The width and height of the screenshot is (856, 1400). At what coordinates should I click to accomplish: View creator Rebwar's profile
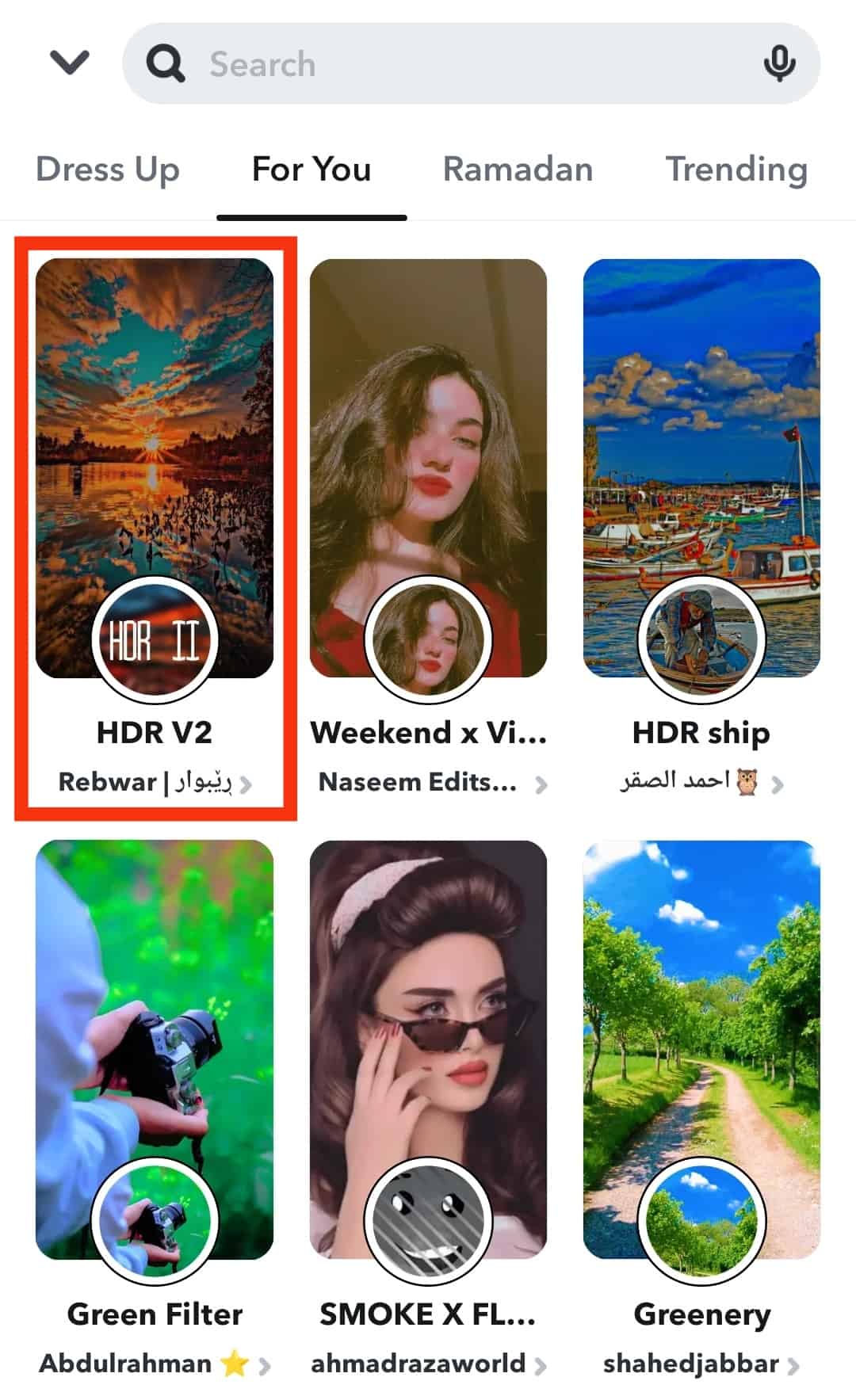coord(155,783)
